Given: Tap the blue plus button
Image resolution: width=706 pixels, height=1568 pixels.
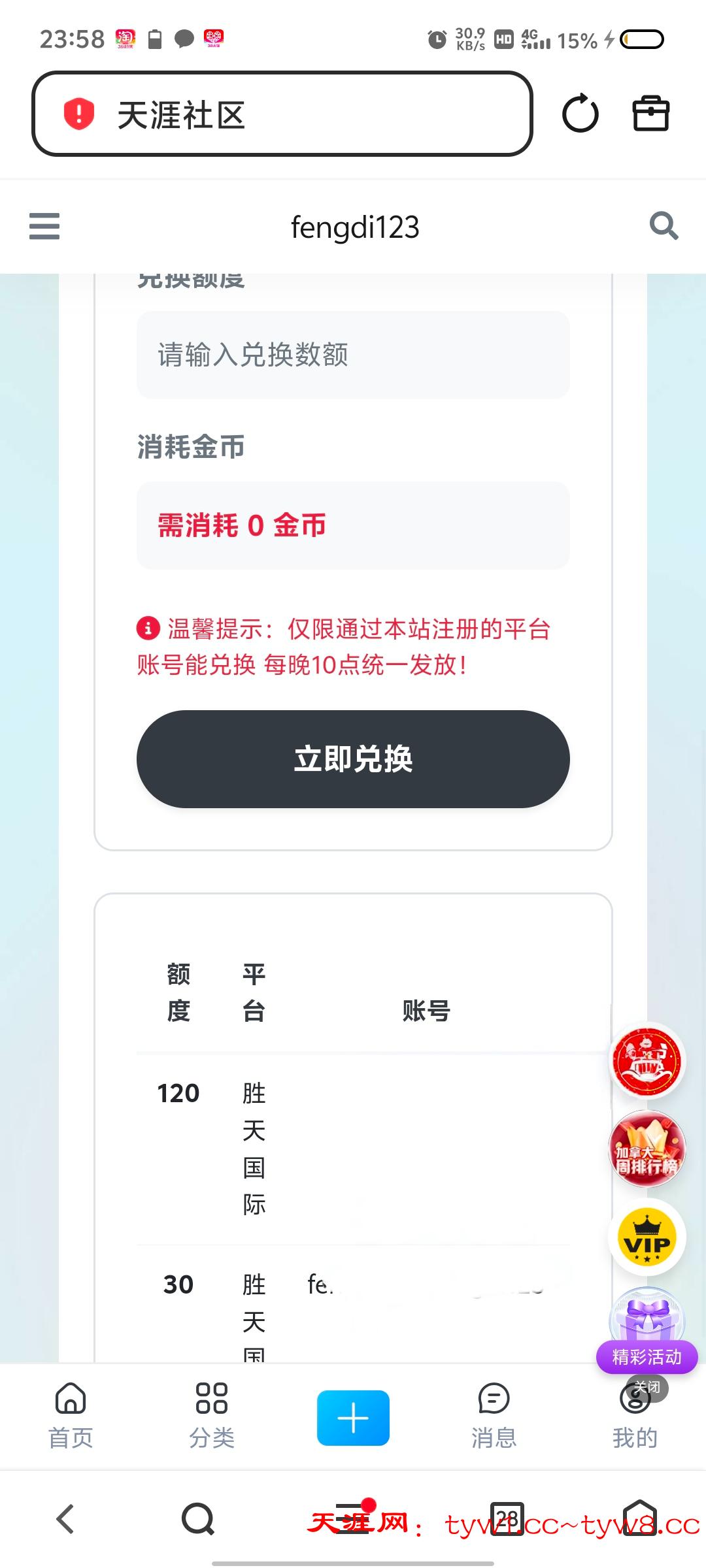Looking at the screenshot, I should [353, 1418].
